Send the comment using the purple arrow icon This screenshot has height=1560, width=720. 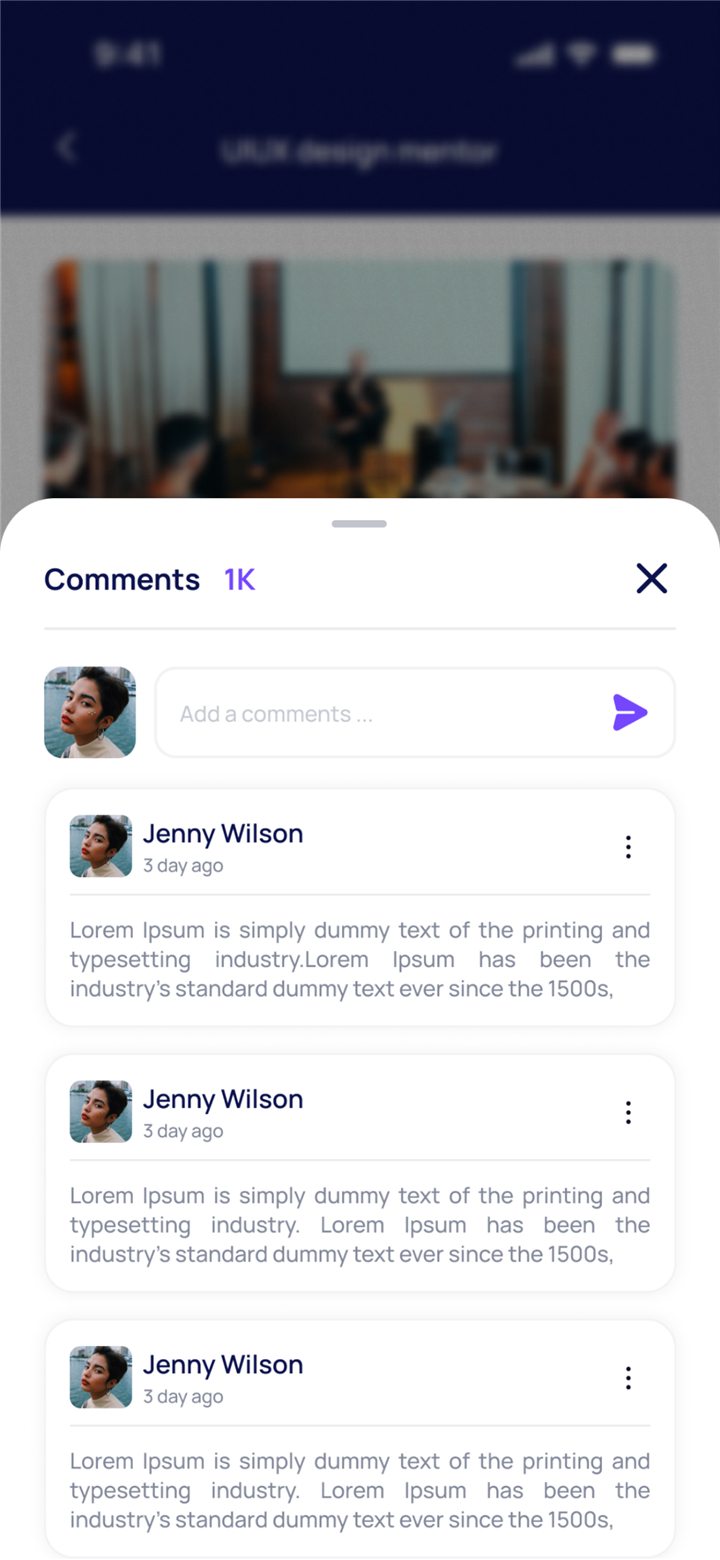[x=630, y=712]
